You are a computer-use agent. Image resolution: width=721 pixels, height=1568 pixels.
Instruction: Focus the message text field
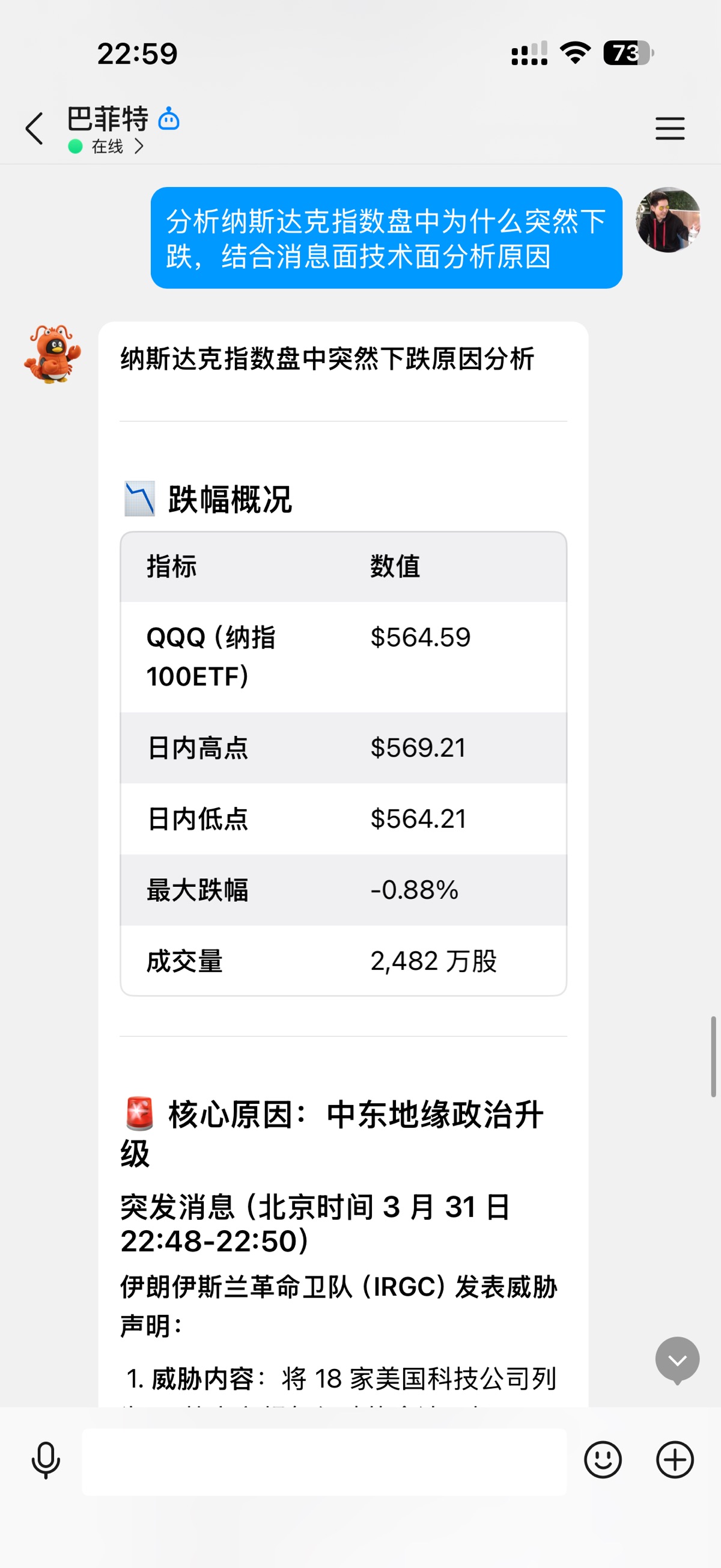(324, 1462)
